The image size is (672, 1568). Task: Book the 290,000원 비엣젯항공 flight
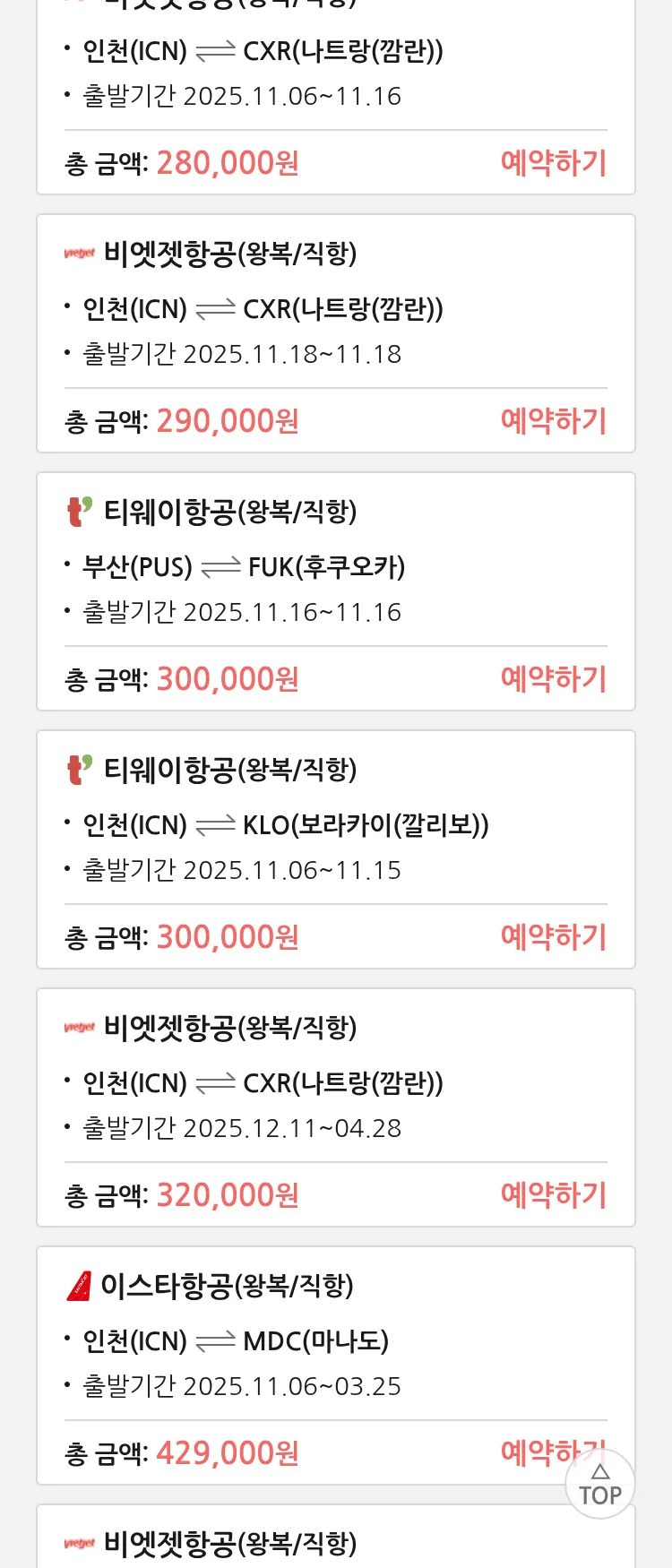click(553, 421)
